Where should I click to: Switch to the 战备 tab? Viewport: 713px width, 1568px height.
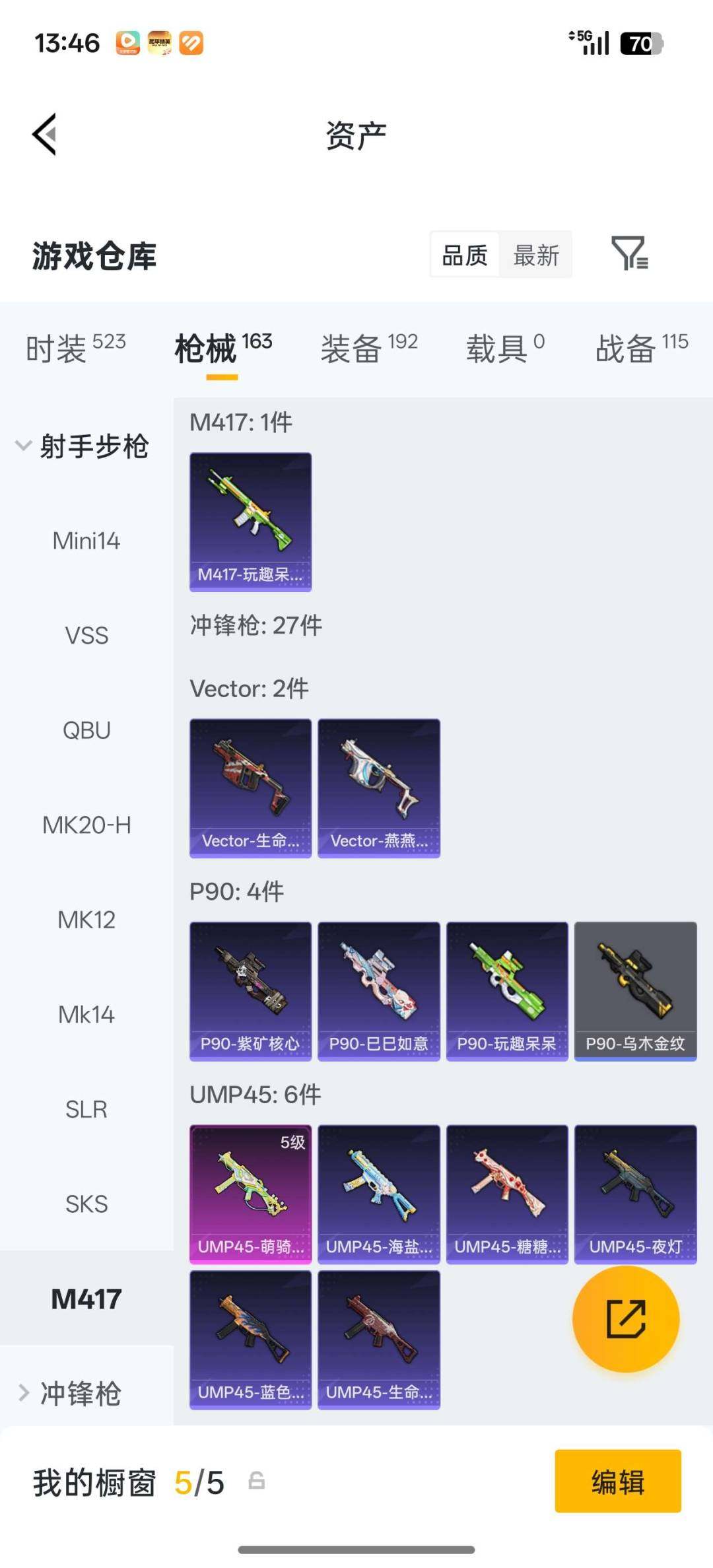641,348
